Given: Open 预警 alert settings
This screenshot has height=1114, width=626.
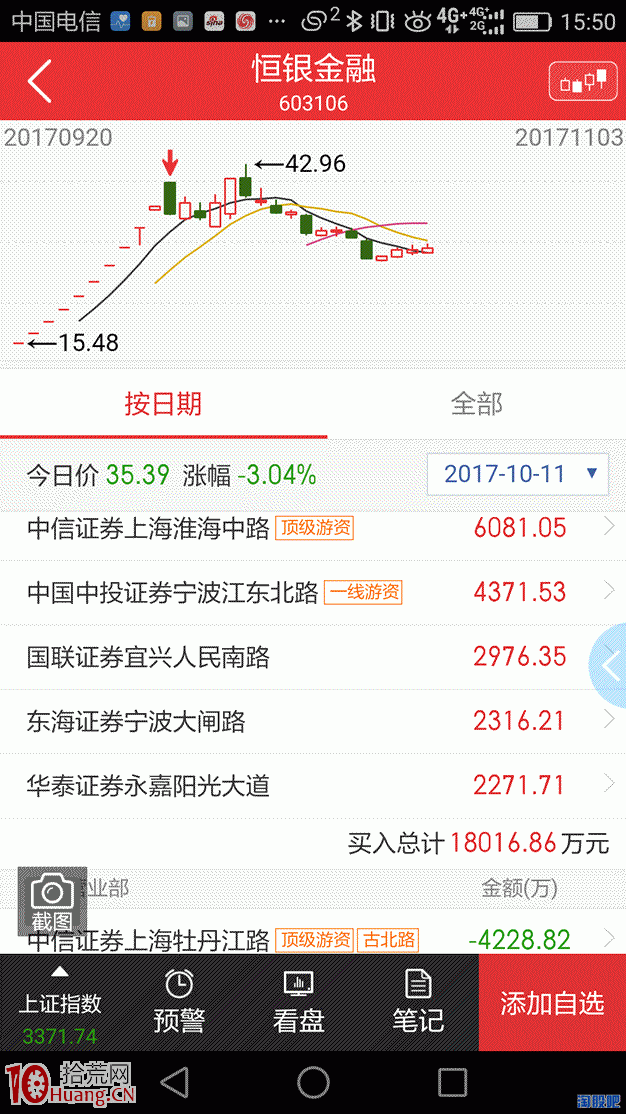Looking at the screenshot, I should [x=179, y=1003].
